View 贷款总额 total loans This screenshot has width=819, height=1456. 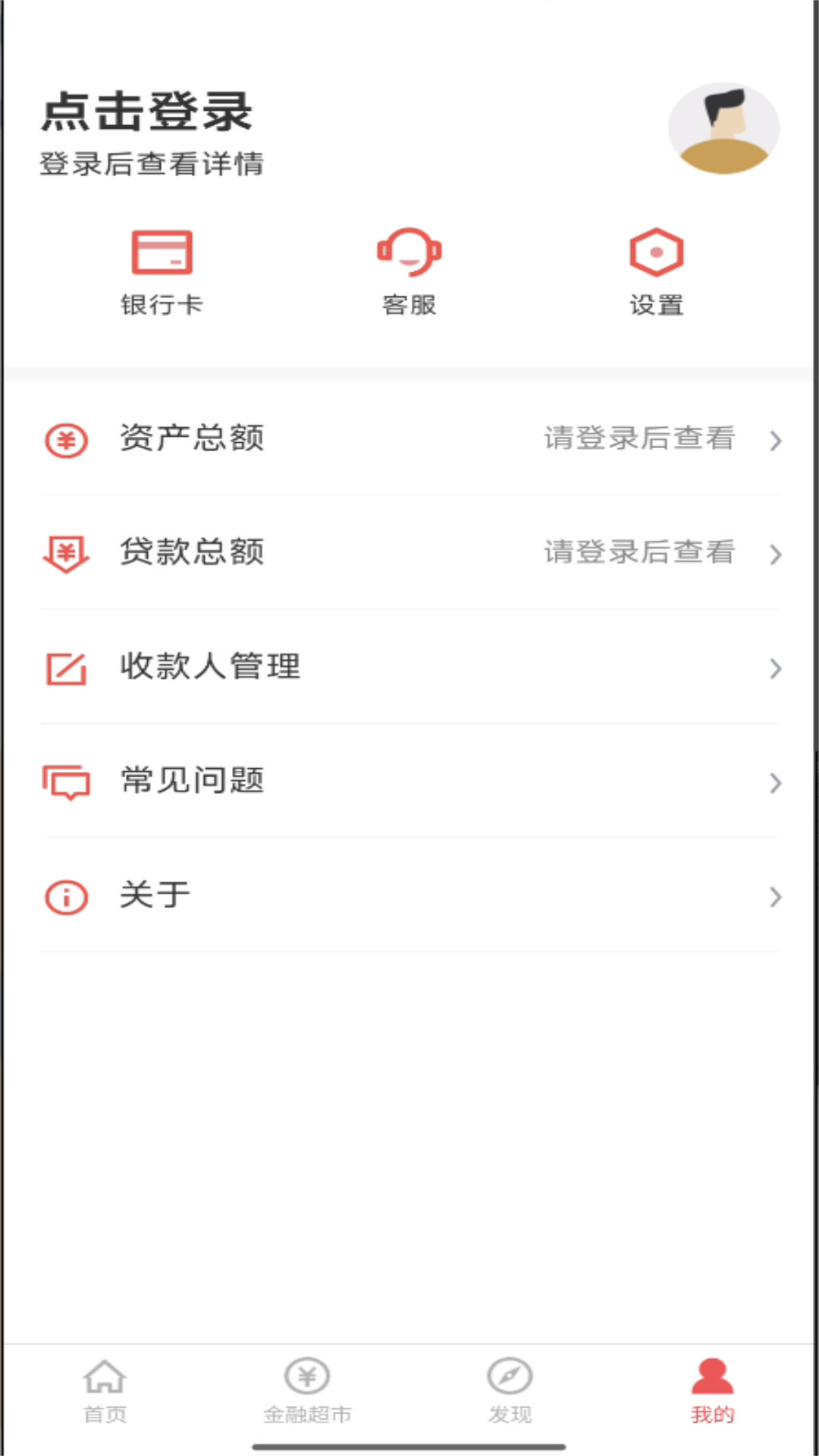(409, 553)
